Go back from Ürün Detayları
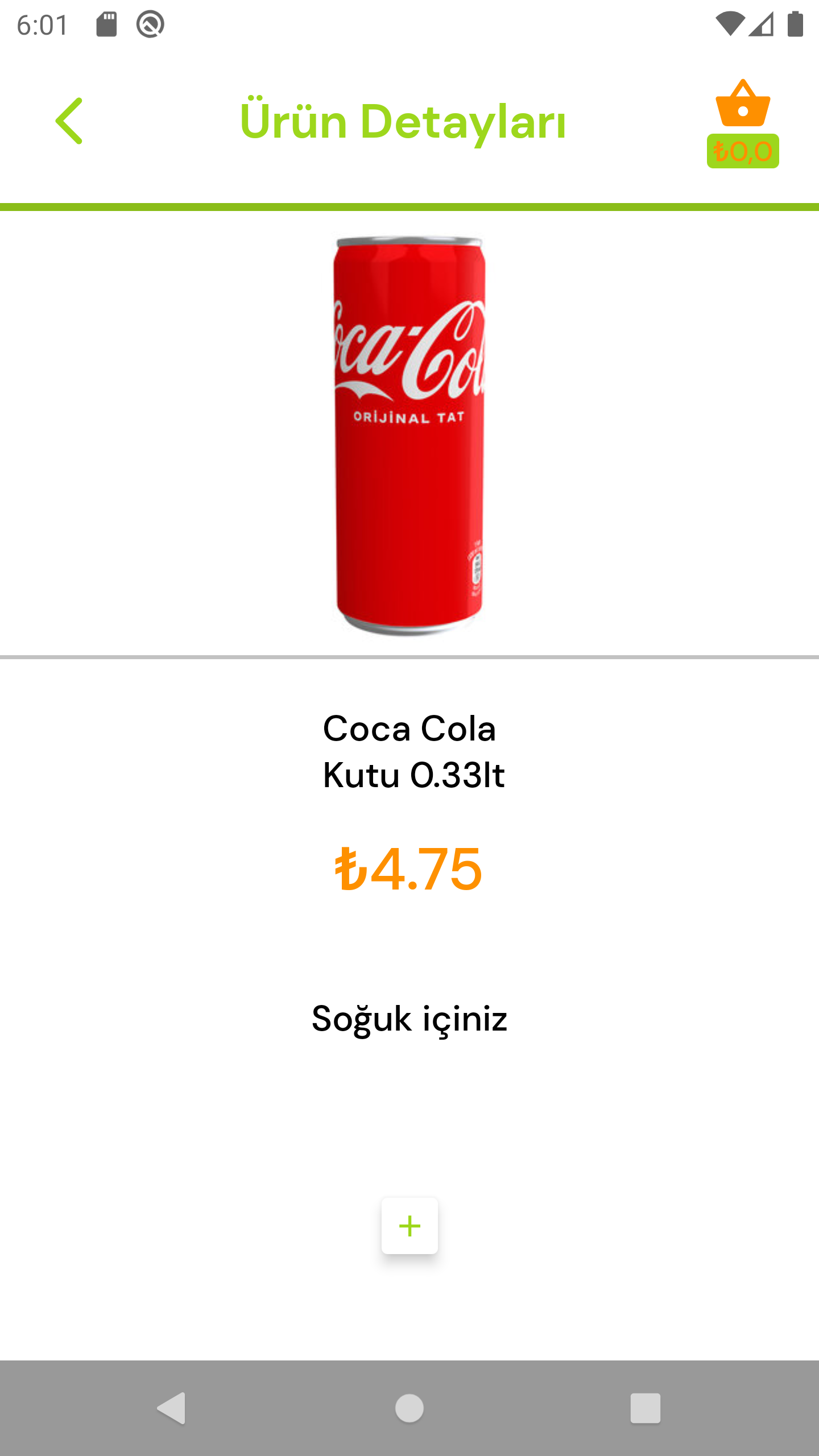 click(x=69, y=121)
